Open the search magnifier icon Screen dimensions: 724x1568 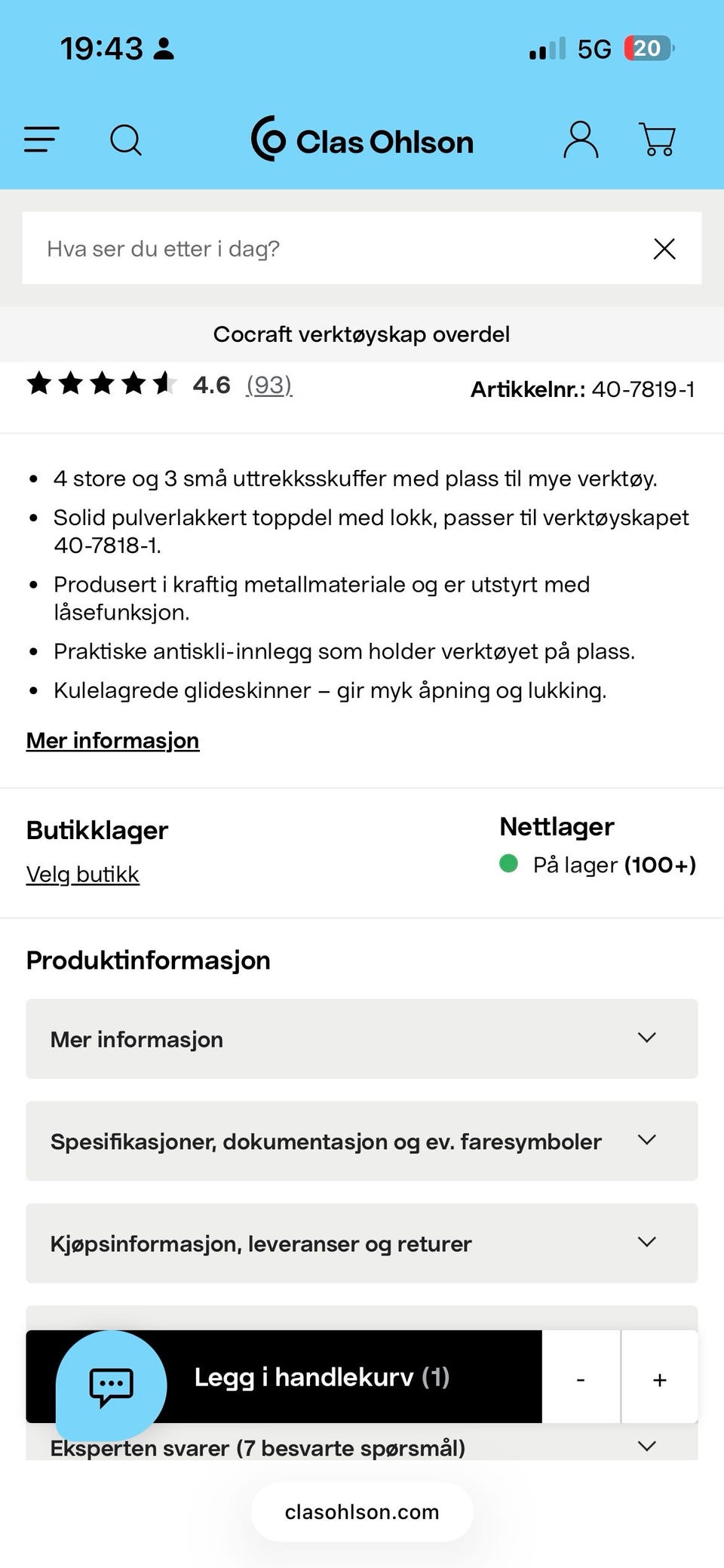click(127, 138)
